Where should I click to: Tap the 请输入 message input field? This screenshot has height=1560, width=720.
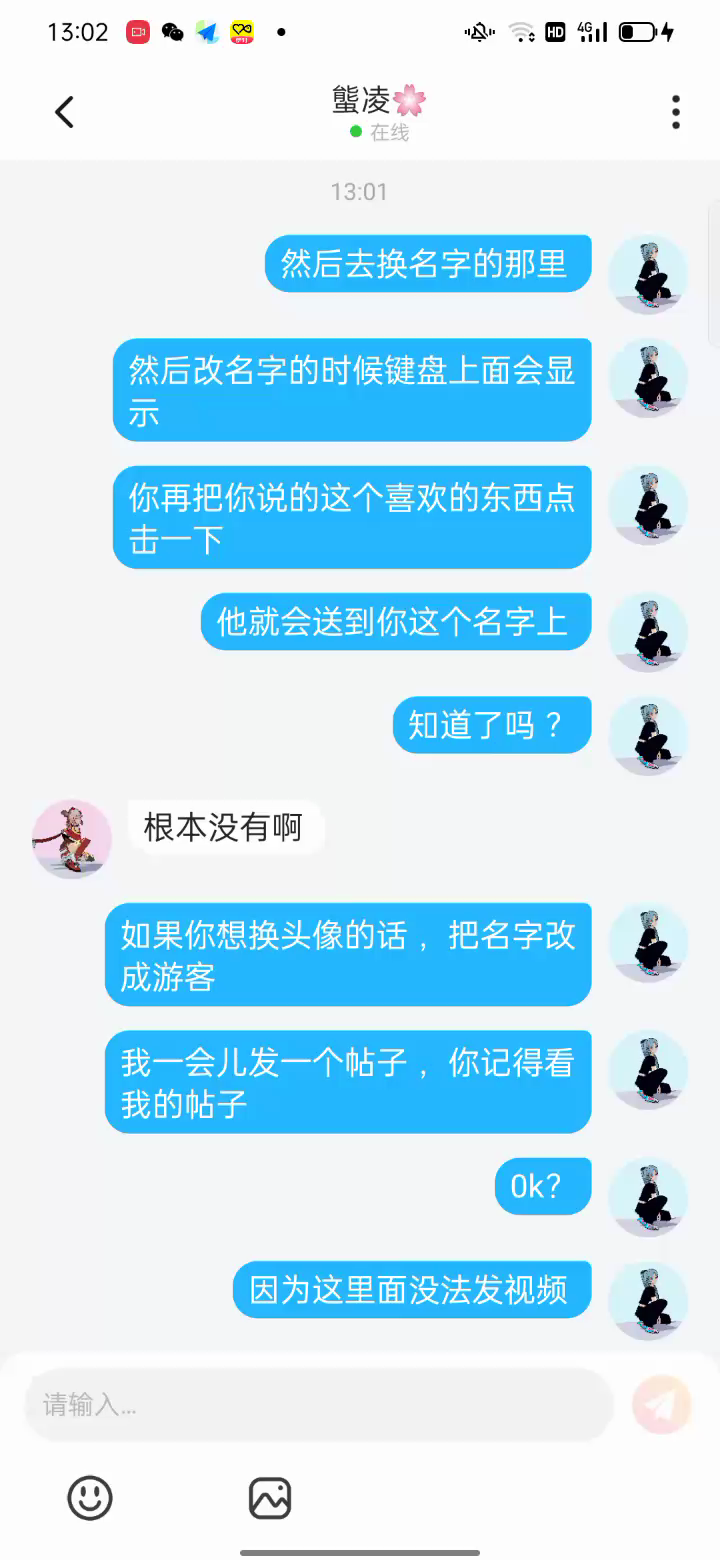point(318,1405)
